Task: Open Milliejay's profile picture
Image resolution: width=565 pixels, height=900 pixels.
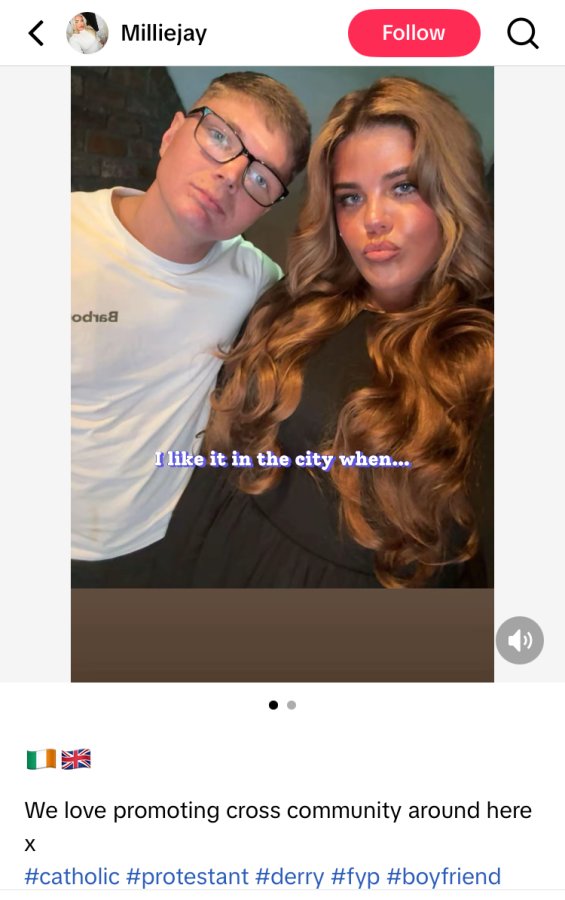Action: point(87,33)
